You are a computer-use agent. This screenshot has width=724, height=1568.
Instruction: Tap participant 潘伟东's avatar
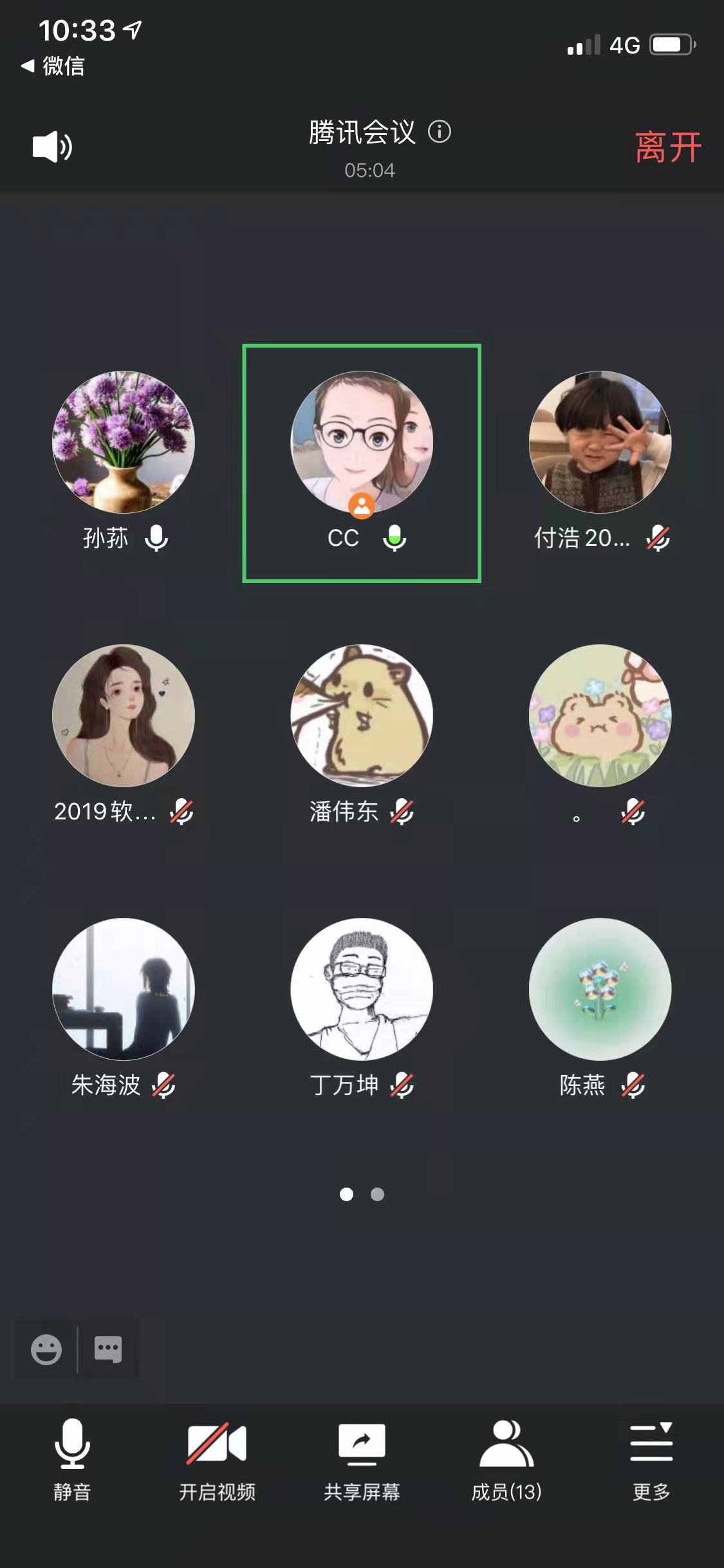(362, 716)
